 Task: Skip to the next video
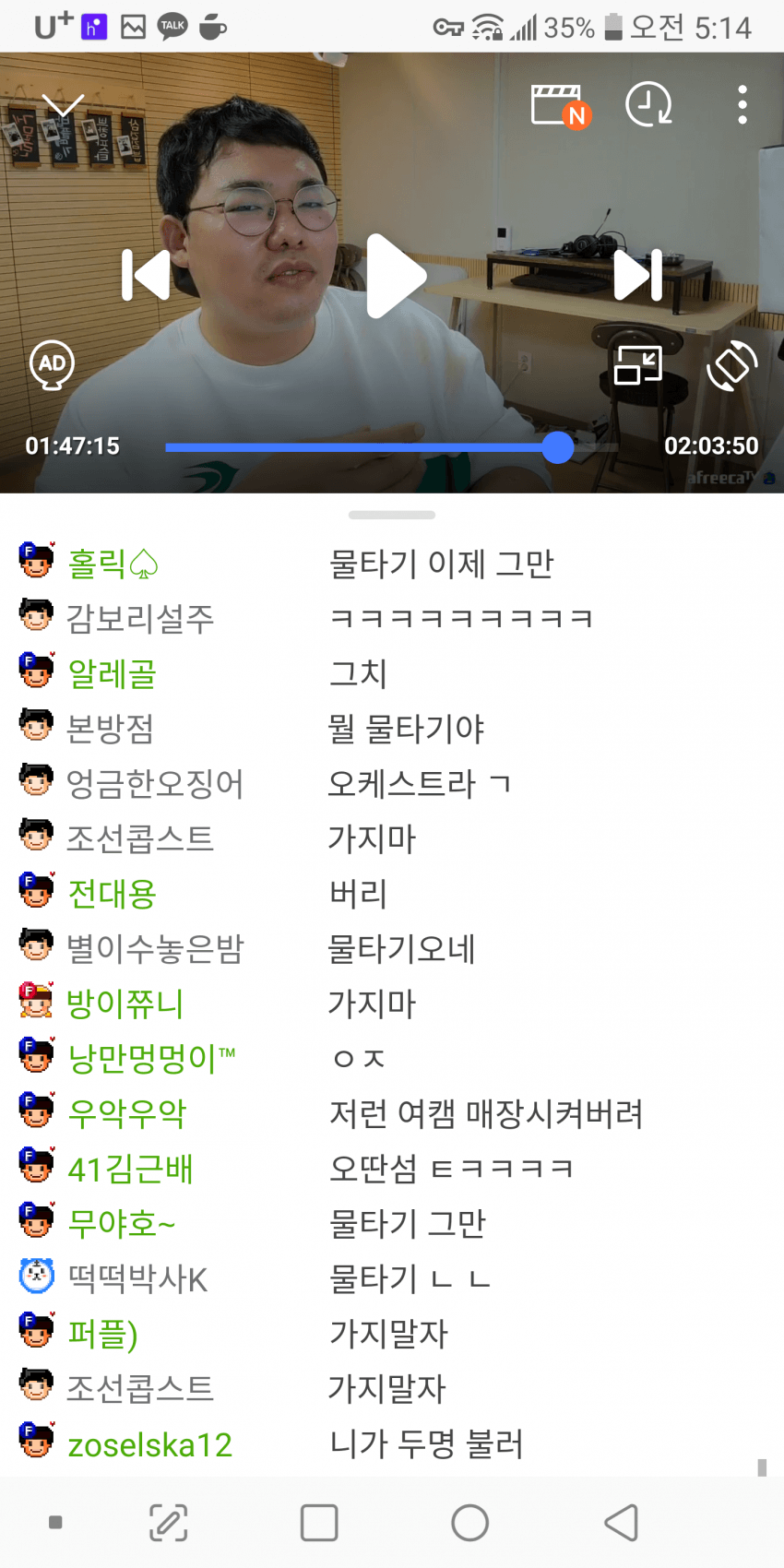(x=638, y=275)
